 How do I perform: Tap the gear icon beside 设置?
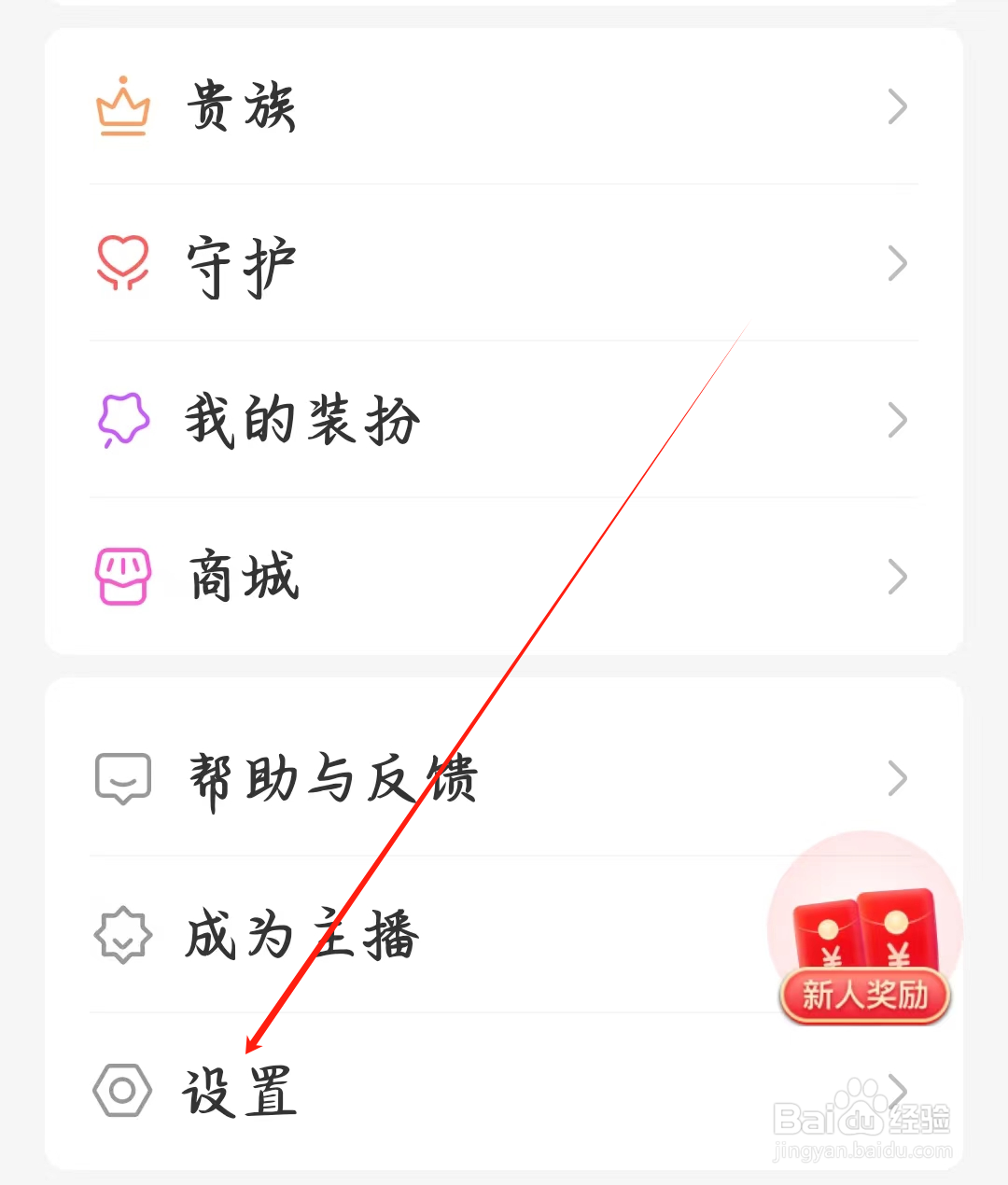[x=123, y=1090]
